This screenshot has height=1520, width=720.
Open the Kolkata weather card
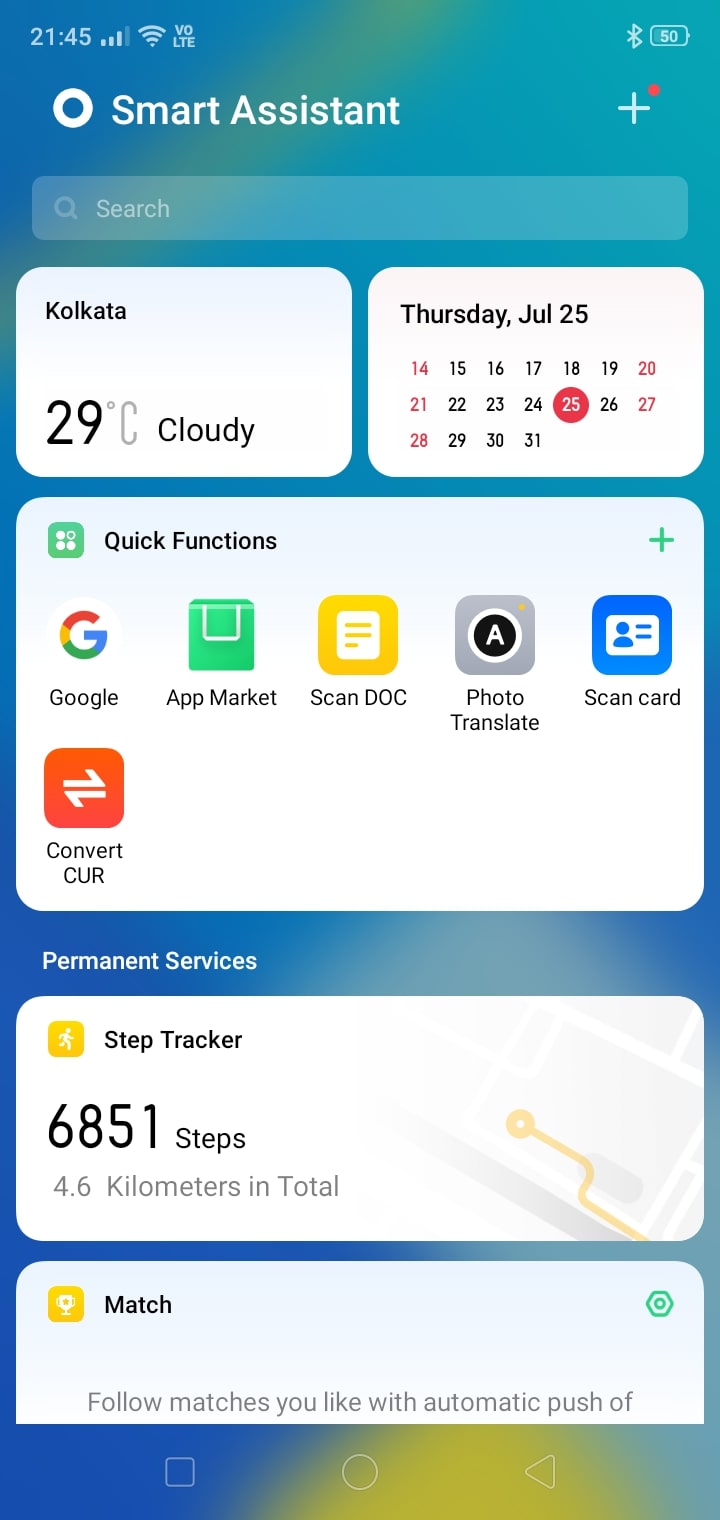click(184, 372)
